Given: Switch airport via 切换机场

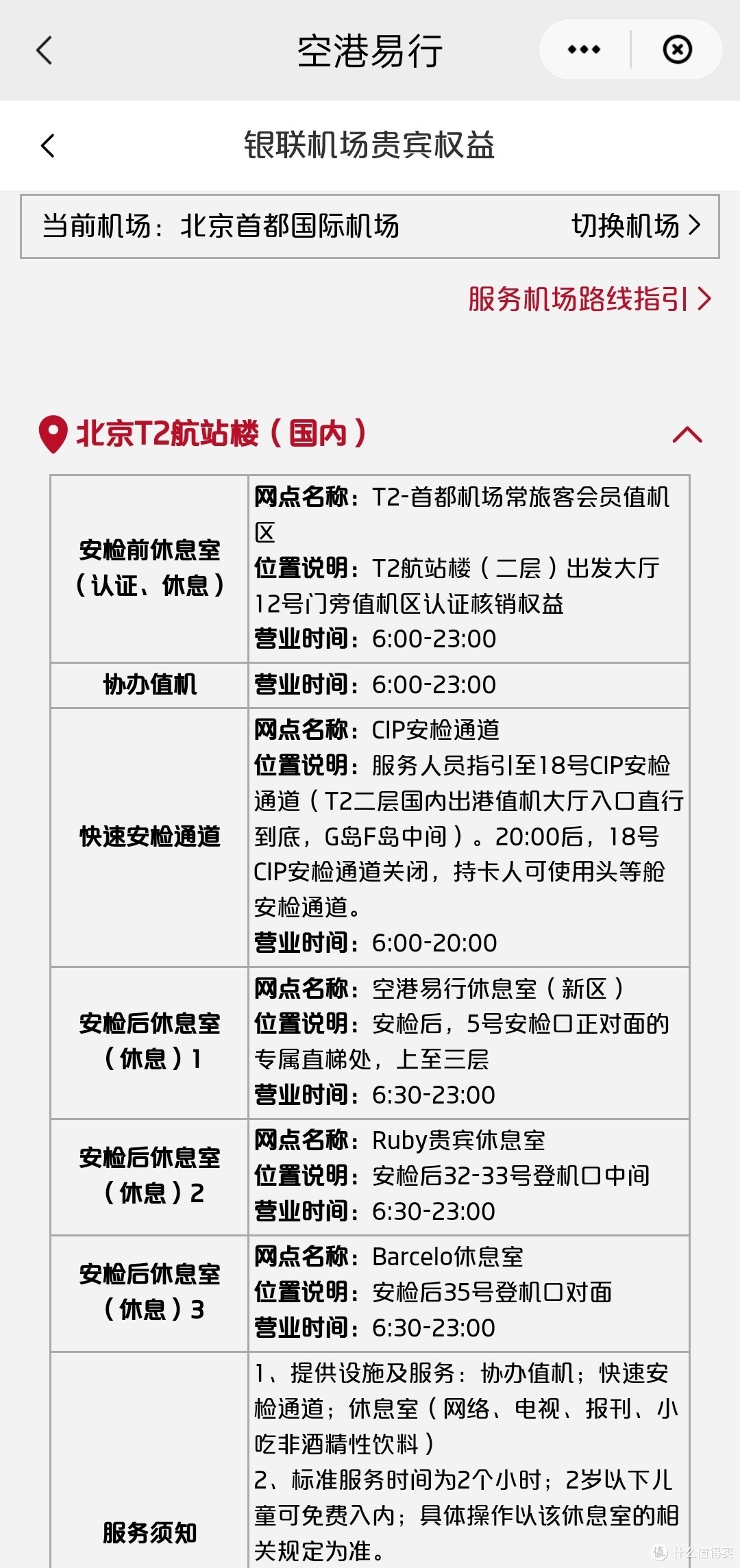Looking at the screenshot, I should (637, 225).
